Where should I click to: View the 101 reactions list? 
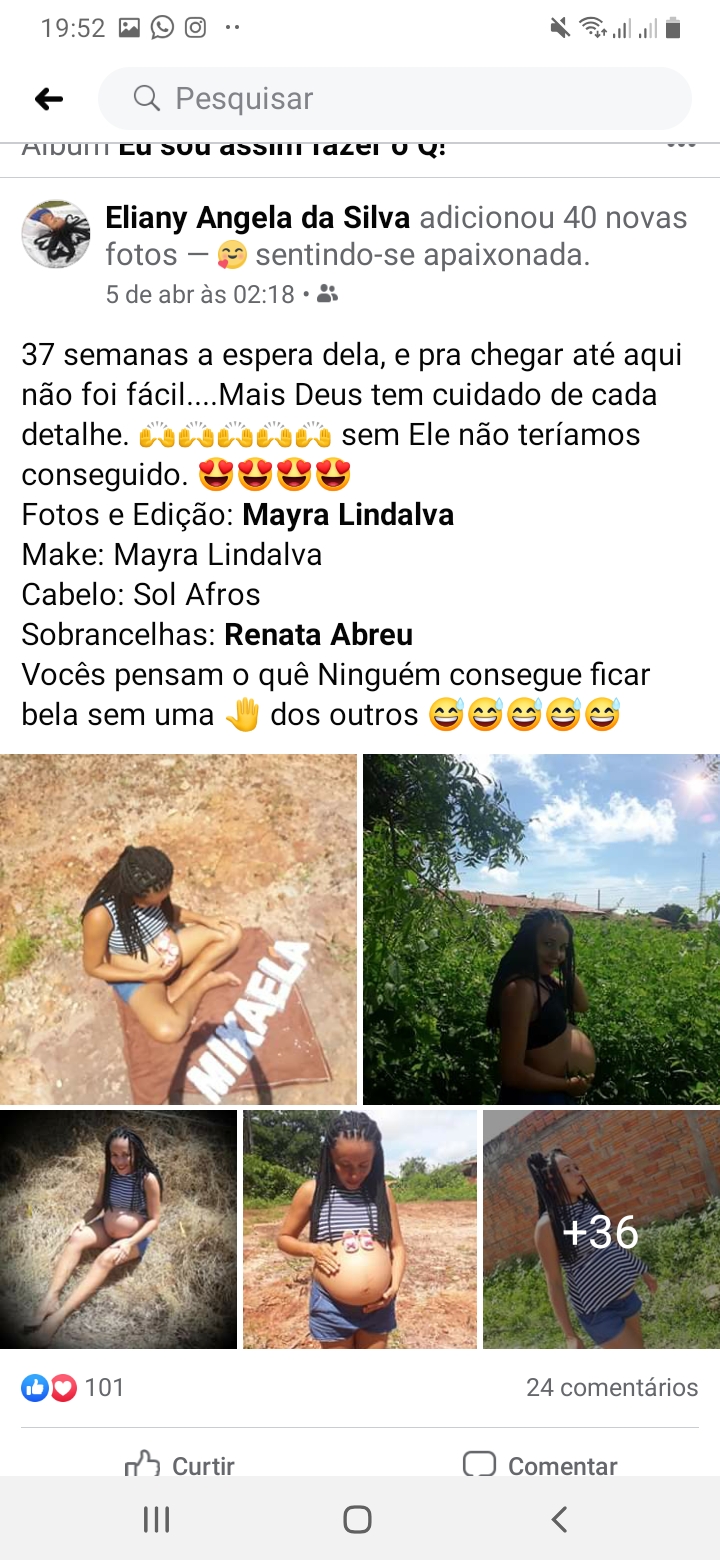click(x=73, y=1387)
